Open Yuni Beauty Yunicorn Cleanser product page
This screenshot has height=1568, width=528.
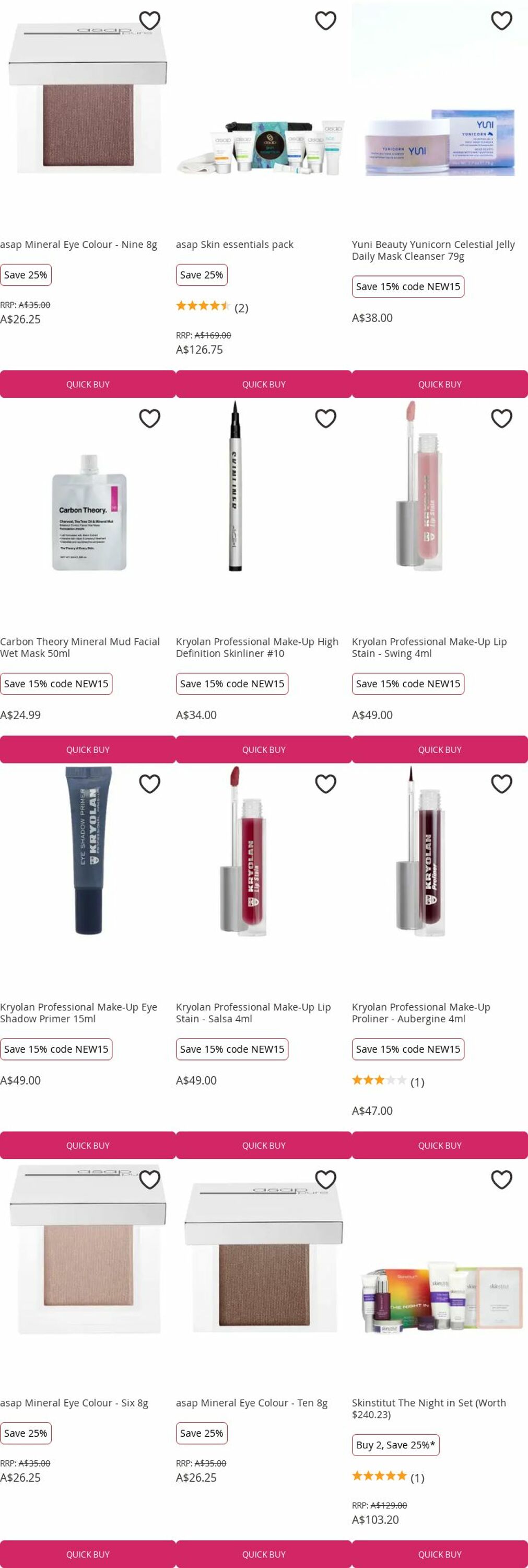click(433, 250)
